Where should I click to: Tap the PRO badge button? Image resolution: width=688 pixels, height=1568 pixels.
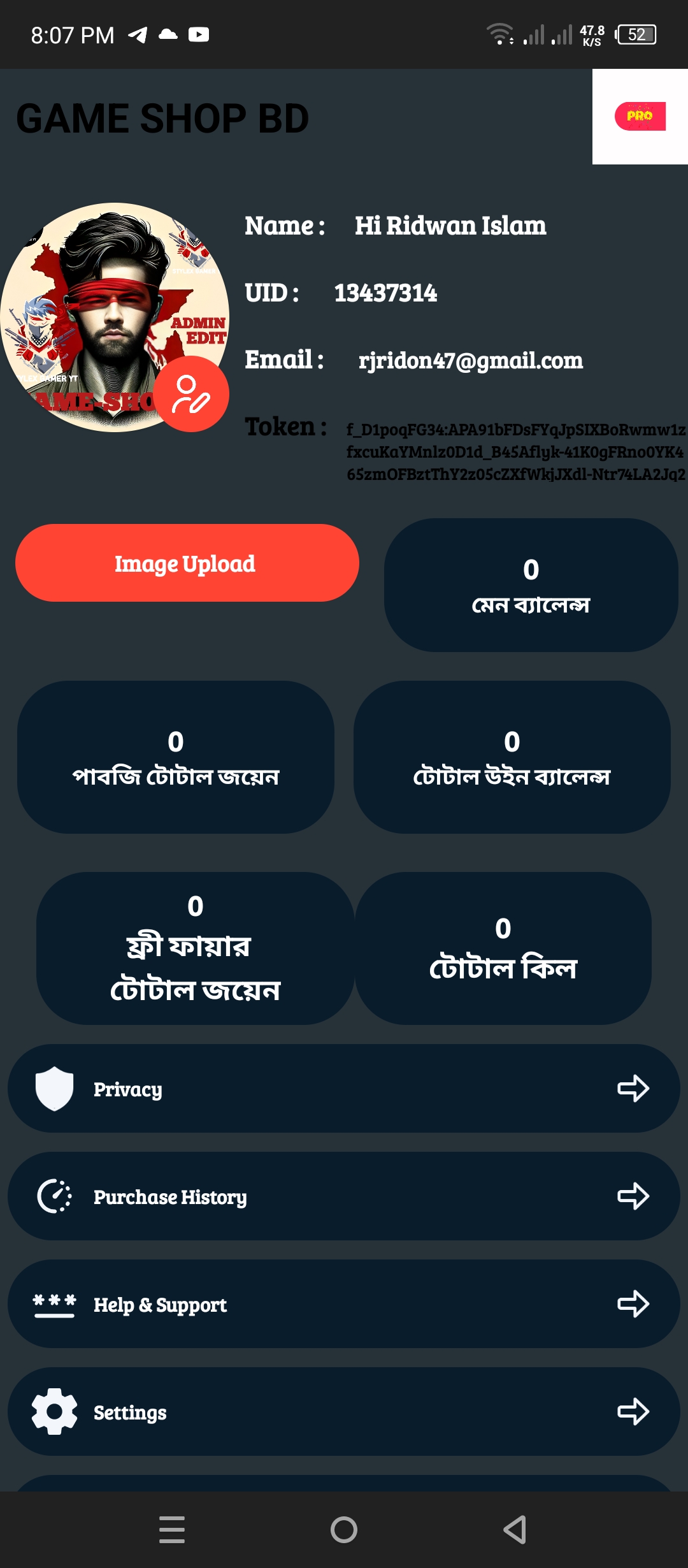point(640,117)
